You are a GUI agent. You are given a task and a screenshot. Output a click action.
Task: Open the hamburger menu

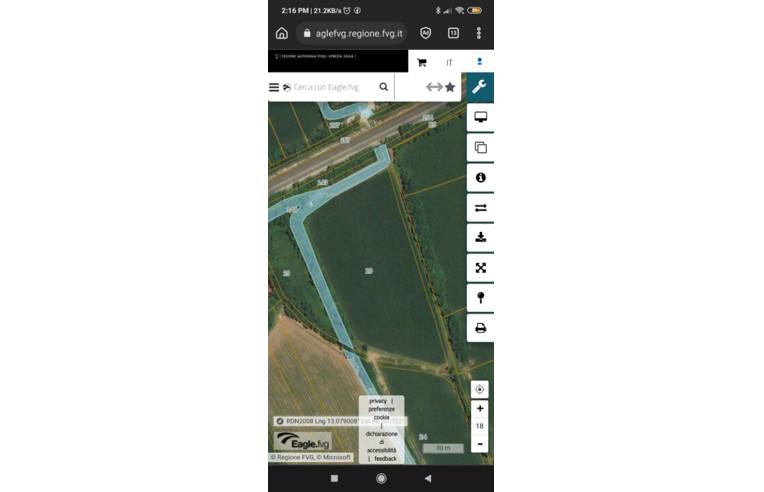point(274,87)
